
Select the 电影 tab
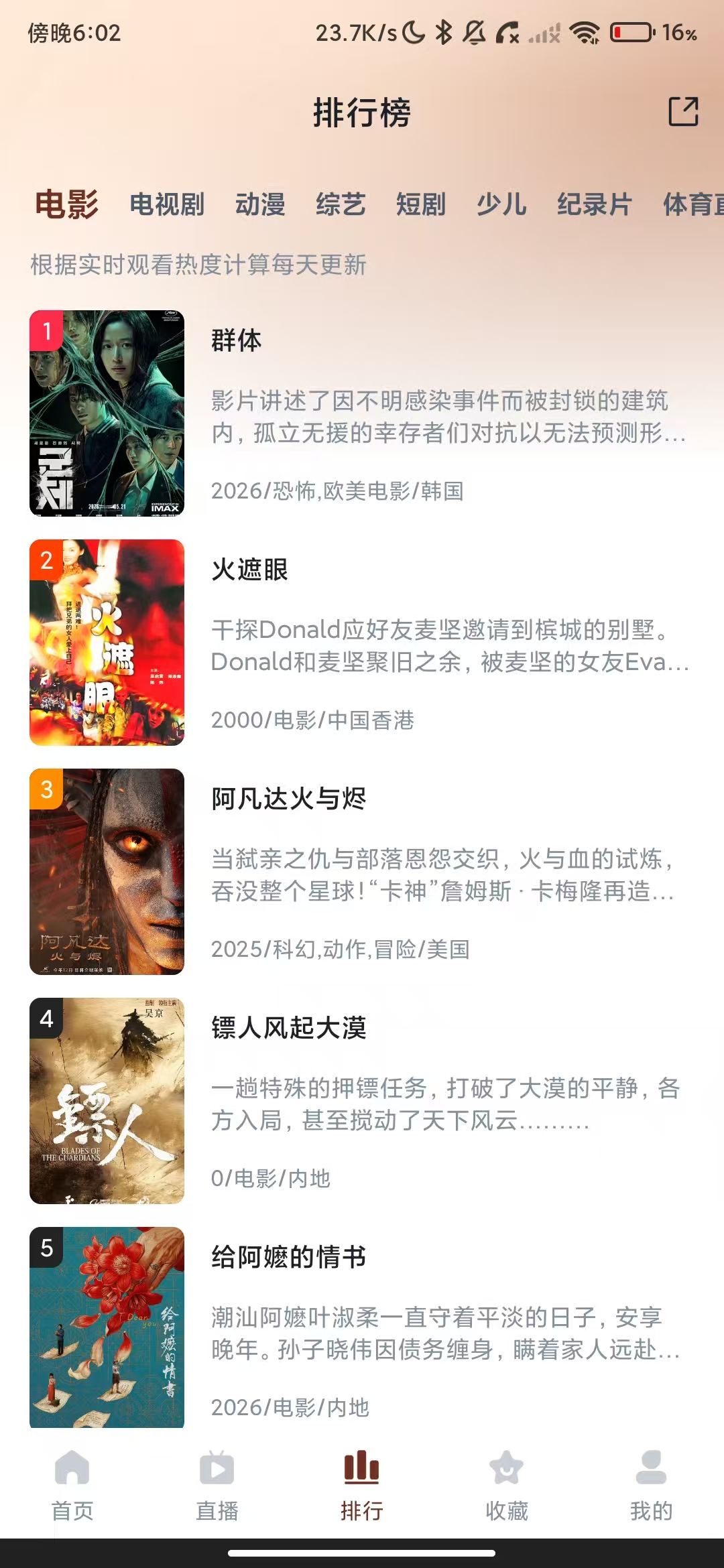[66, 204]
